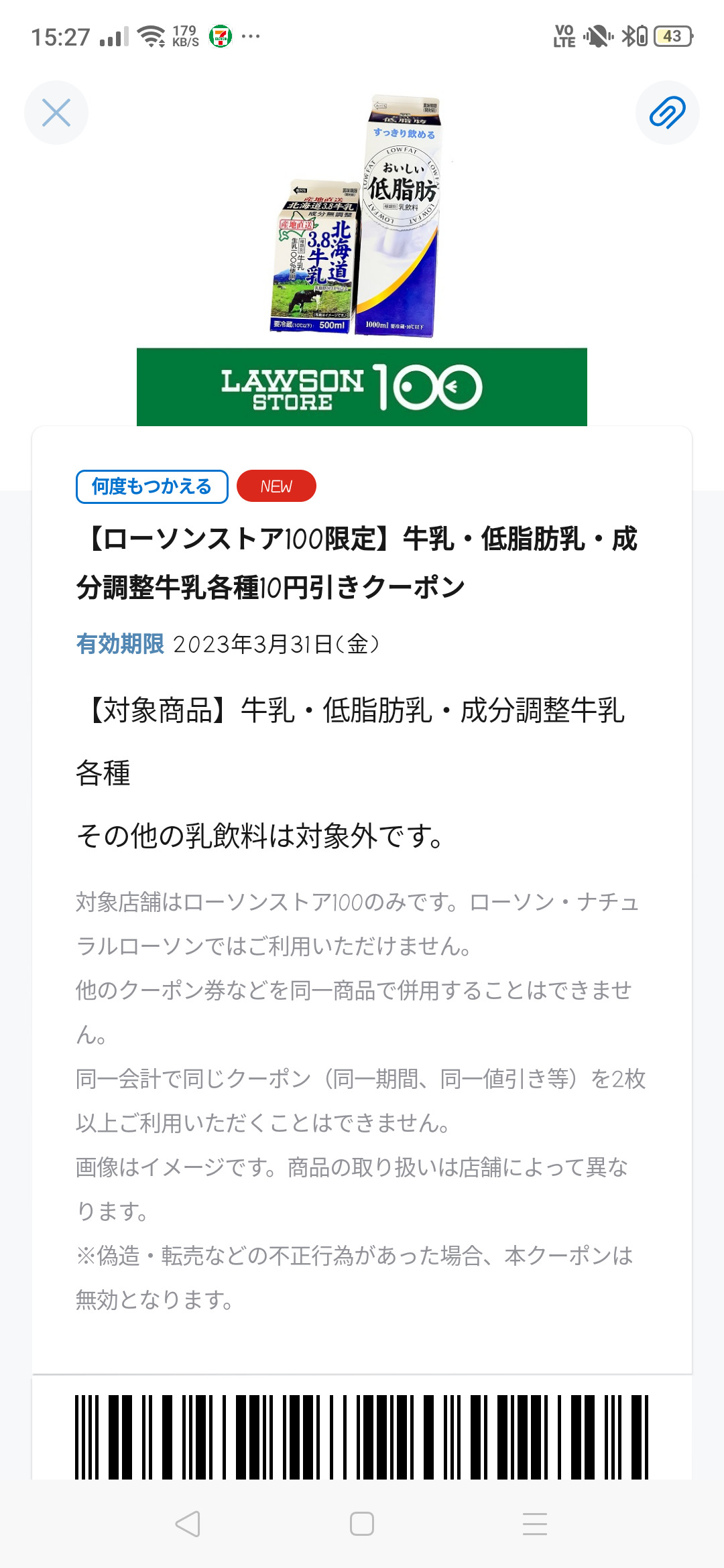
Task: Close the coupon screen with the X
Action: (x=56, y=113)
